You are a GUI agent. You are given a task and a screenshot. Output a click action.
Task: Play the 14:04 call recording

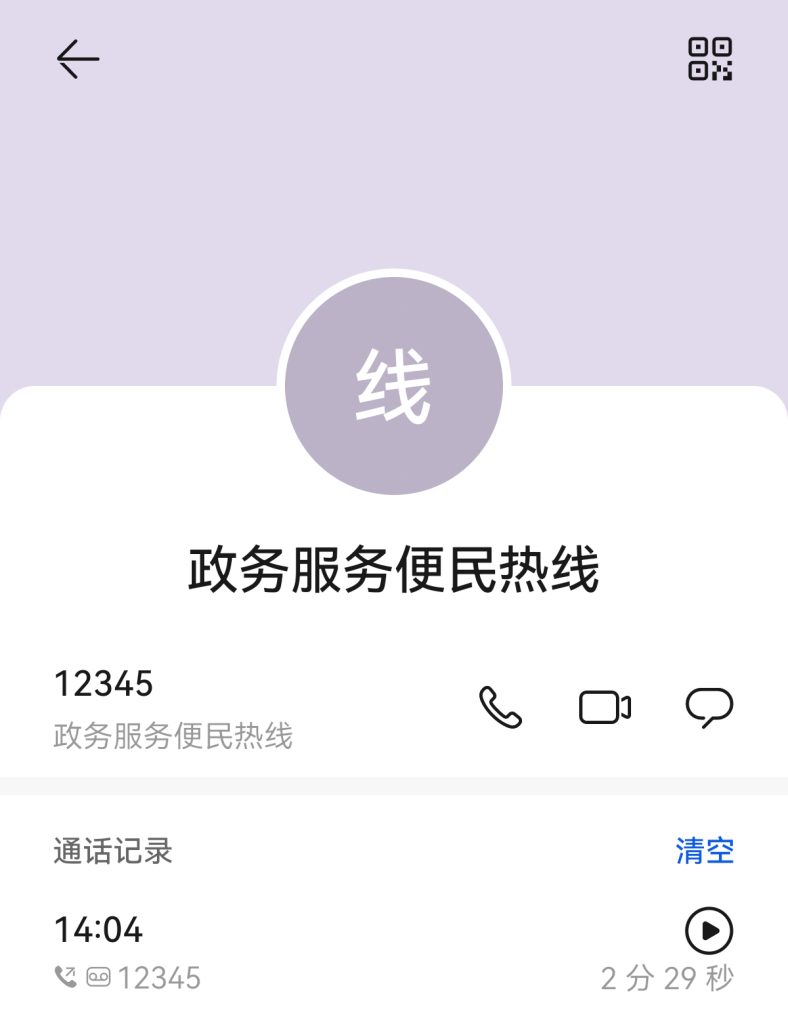(709, 931)
